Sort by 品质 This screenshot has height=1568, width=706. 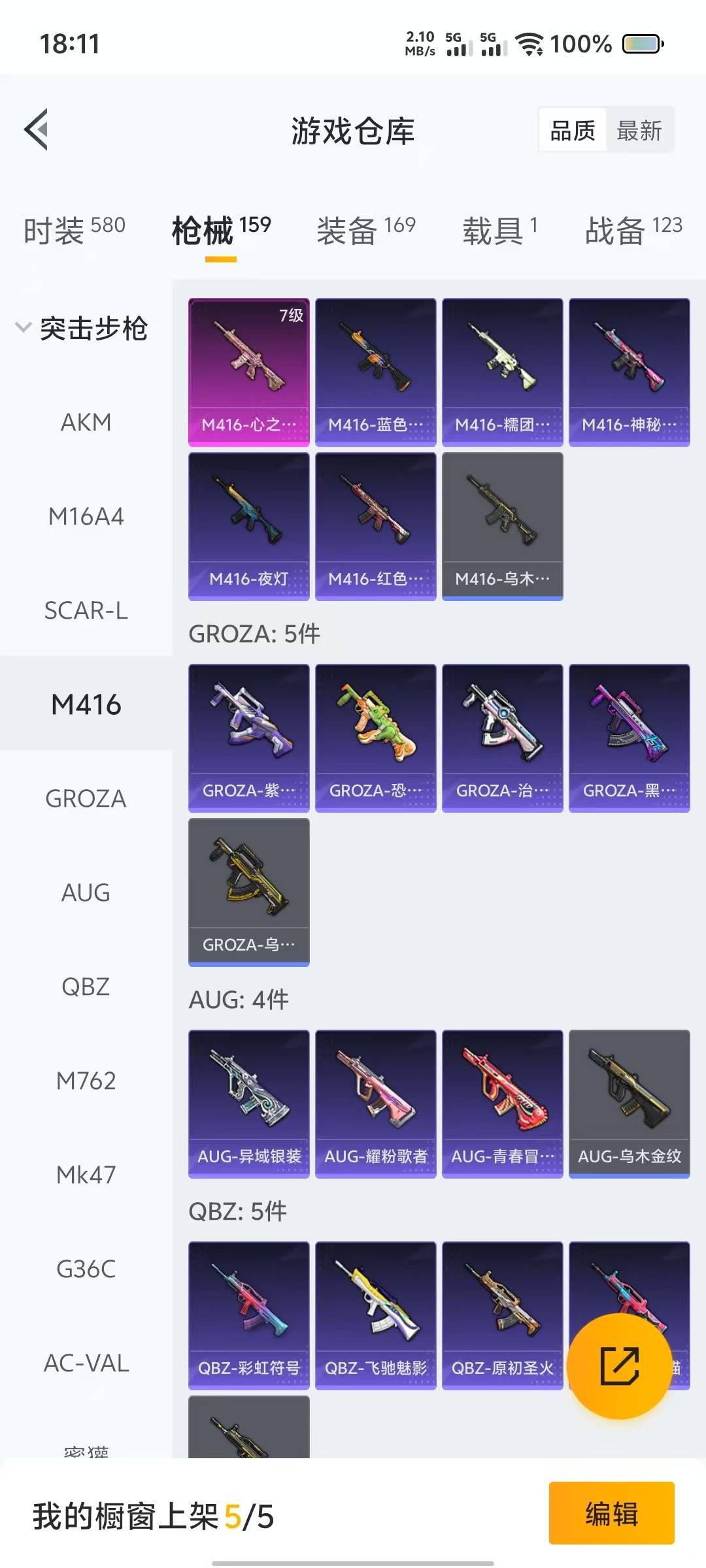pyautogui.click(x=573, y=131)
